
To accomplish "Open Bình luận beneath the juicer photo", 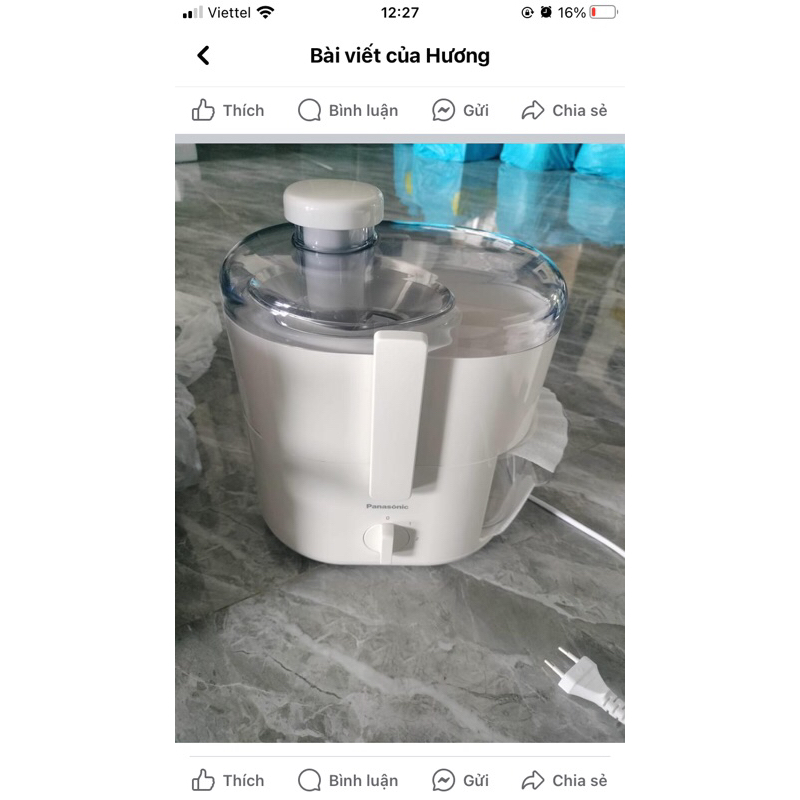I will (x=348, y=780).
